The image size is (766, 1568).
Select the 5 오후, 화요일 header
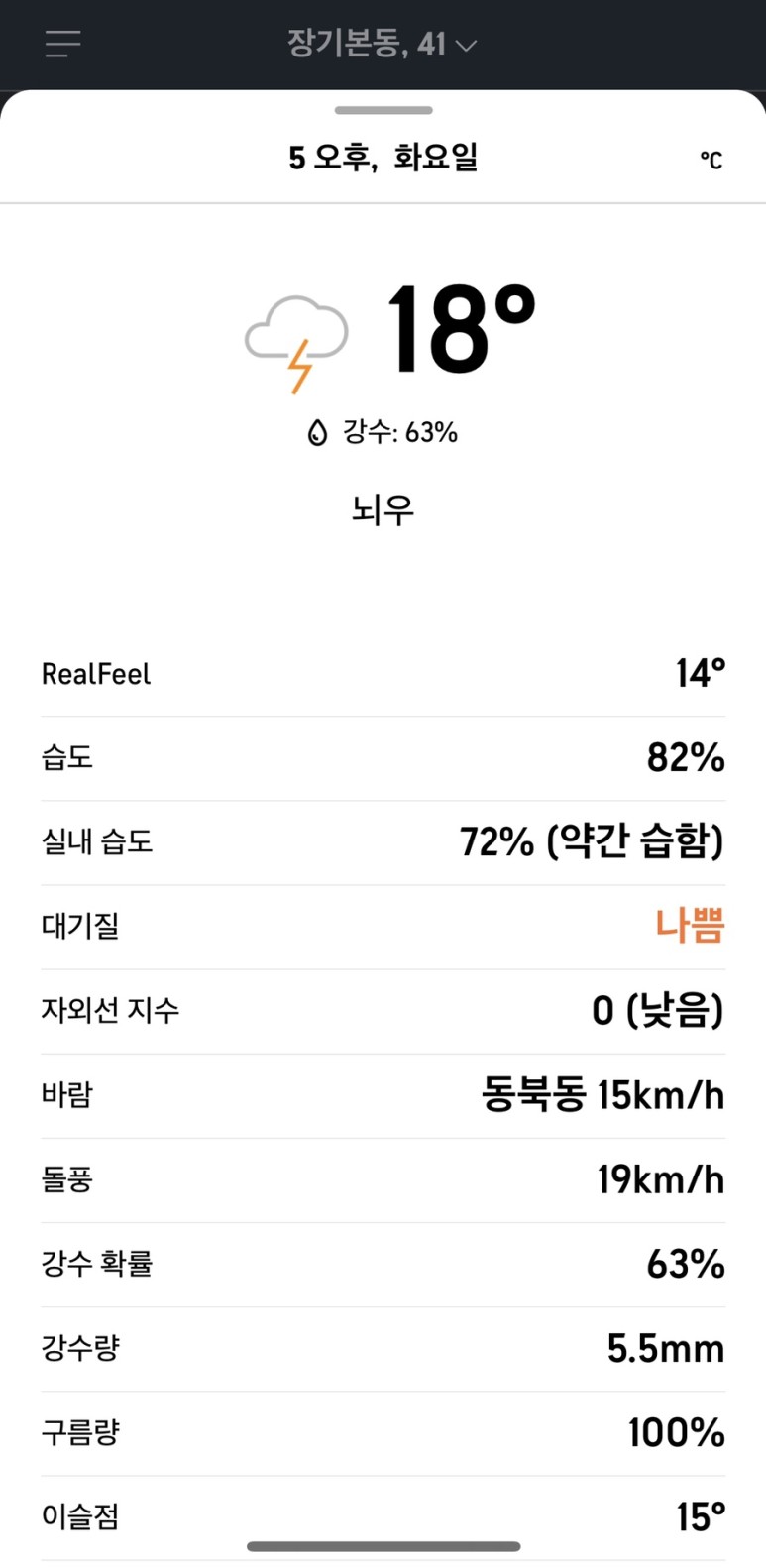(x=383, y=159)
